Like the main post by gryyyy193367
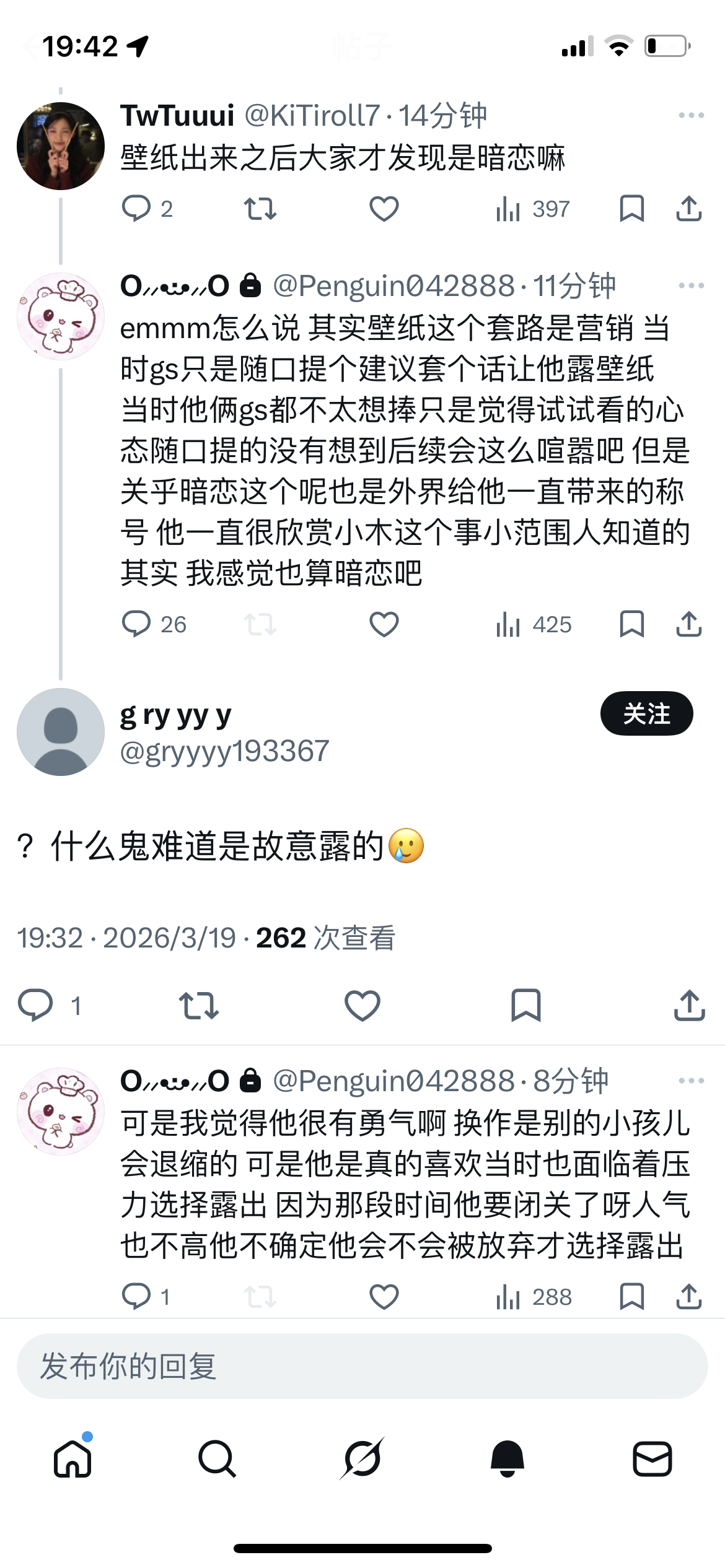 362,1005
